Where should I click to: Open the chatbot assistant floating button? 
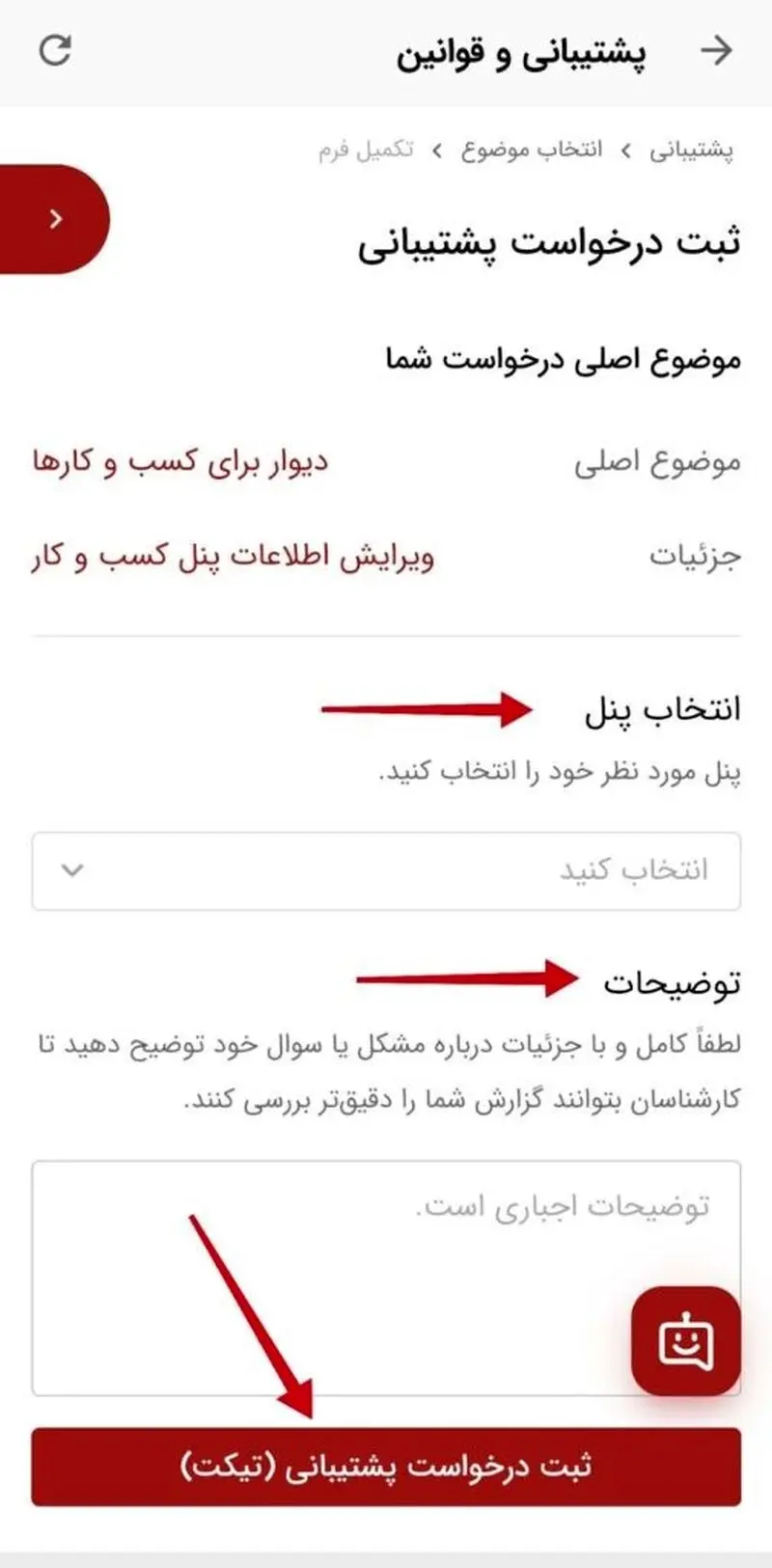click(685, 1341)
